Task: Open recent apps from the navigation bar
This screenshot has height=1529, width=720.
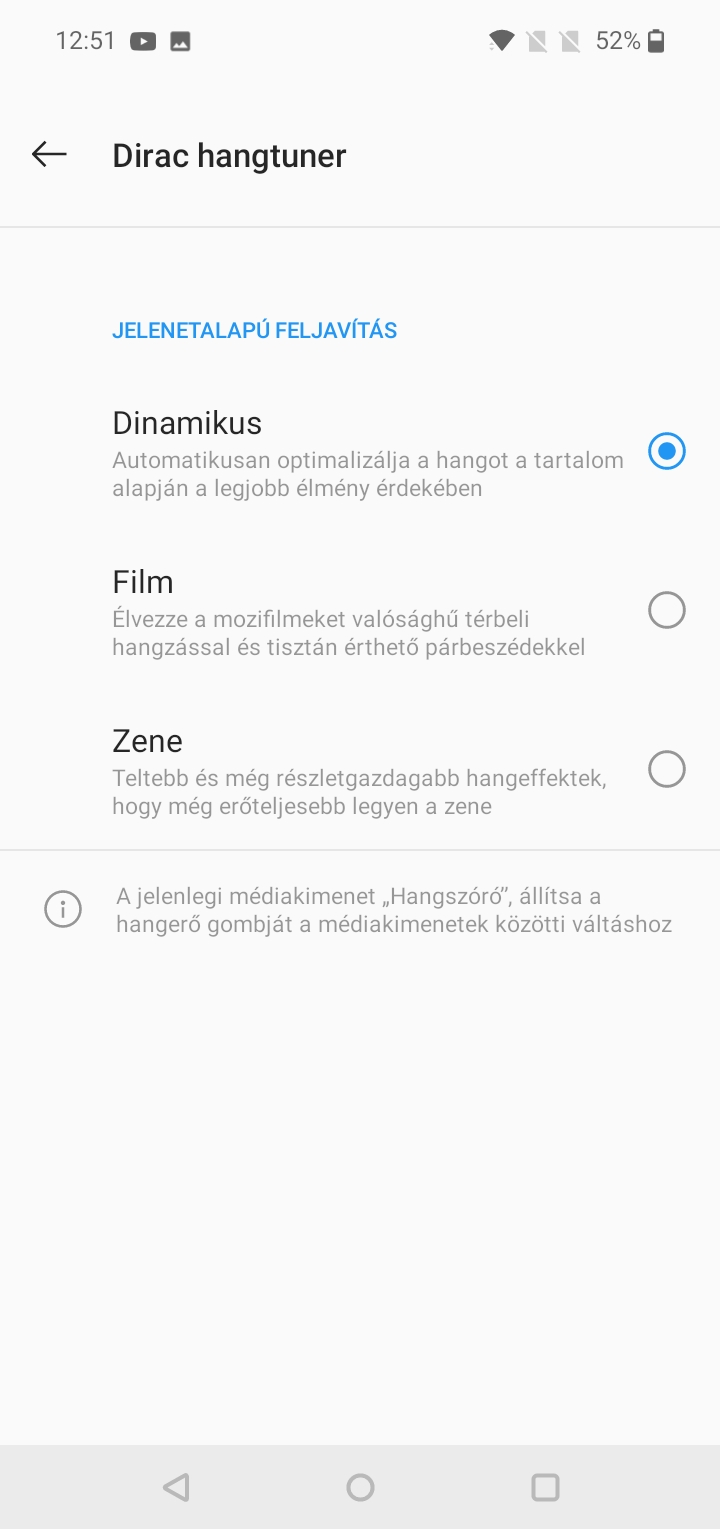Action: point(545,1487)
